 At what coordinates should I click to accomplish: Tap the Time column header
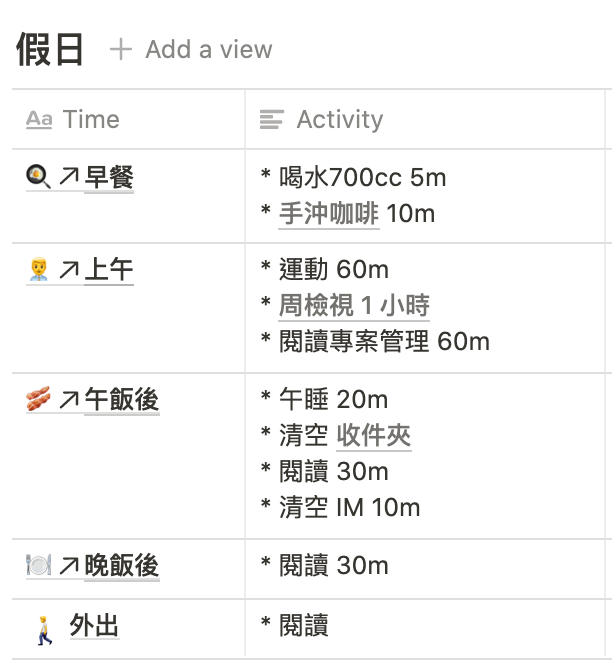(x=90, y=120)
